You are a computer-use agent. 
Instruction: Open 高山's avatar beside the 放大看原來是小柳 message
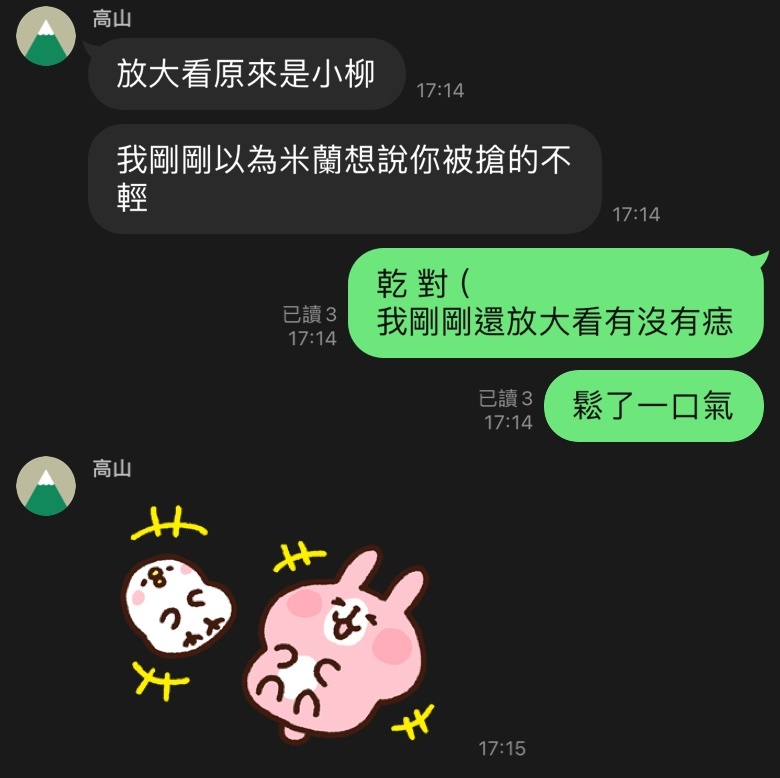[x=46, y=37]
